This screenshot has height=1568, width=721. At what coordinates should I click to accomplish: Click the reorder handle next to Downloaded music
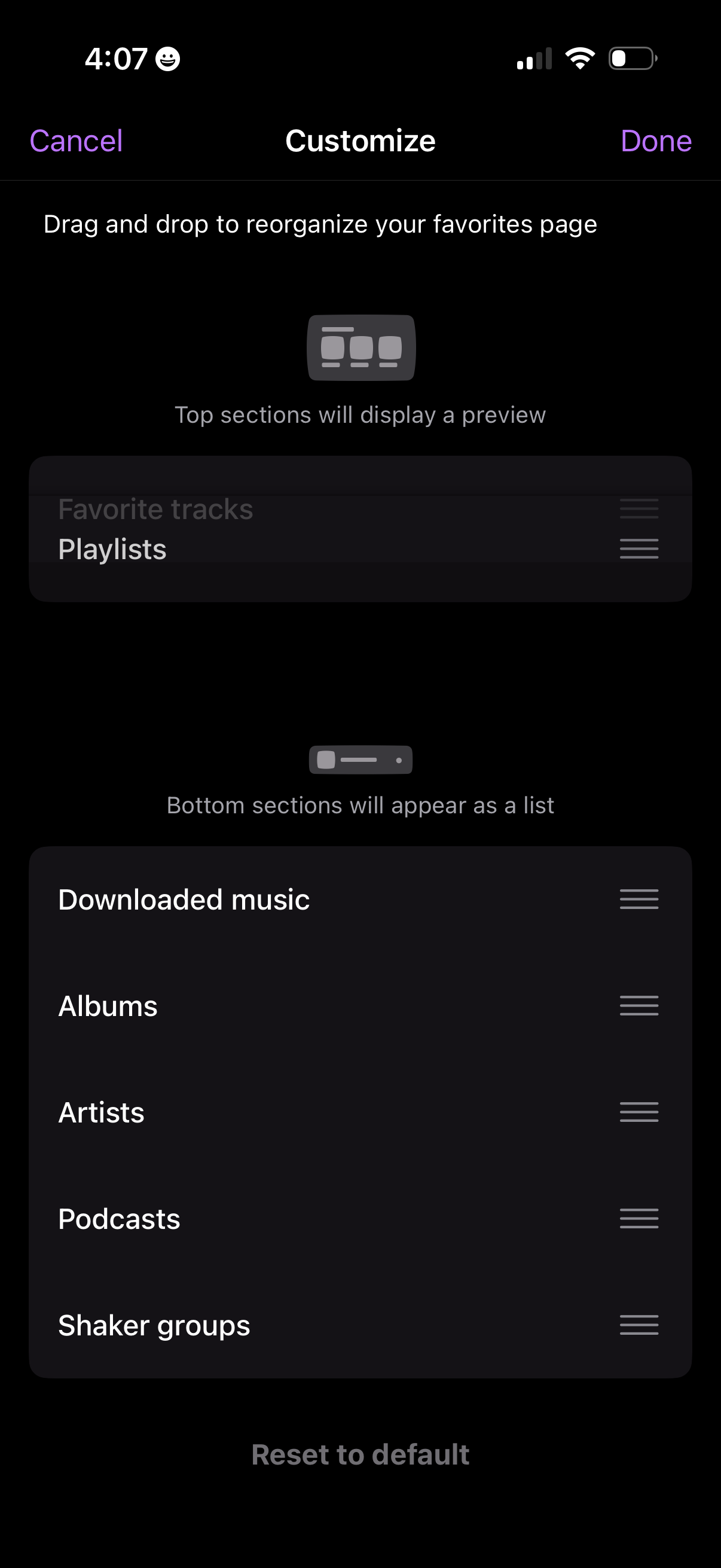point(638,899)
